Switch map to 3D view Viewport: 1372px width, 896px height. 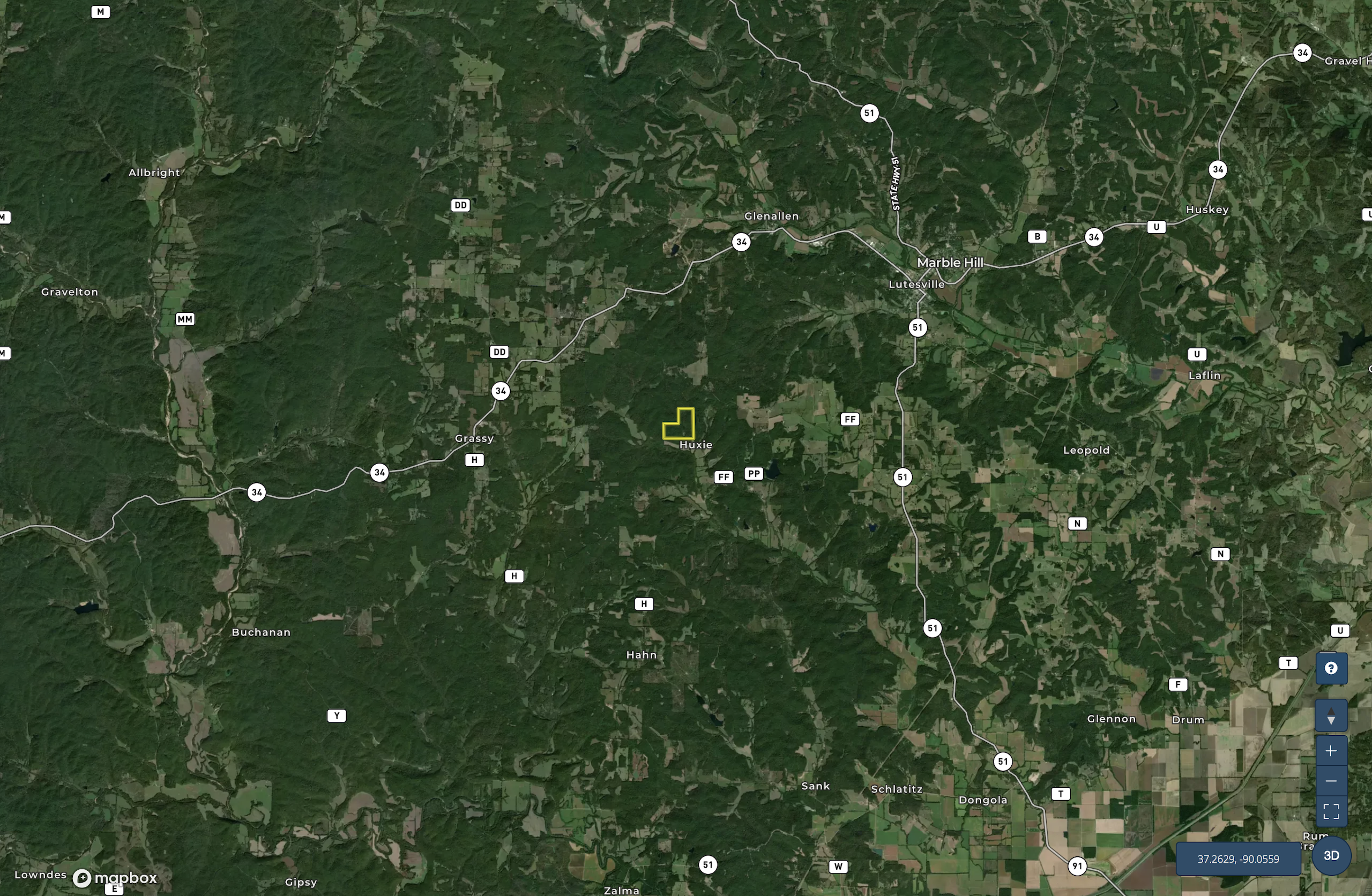click(1331, 855)
